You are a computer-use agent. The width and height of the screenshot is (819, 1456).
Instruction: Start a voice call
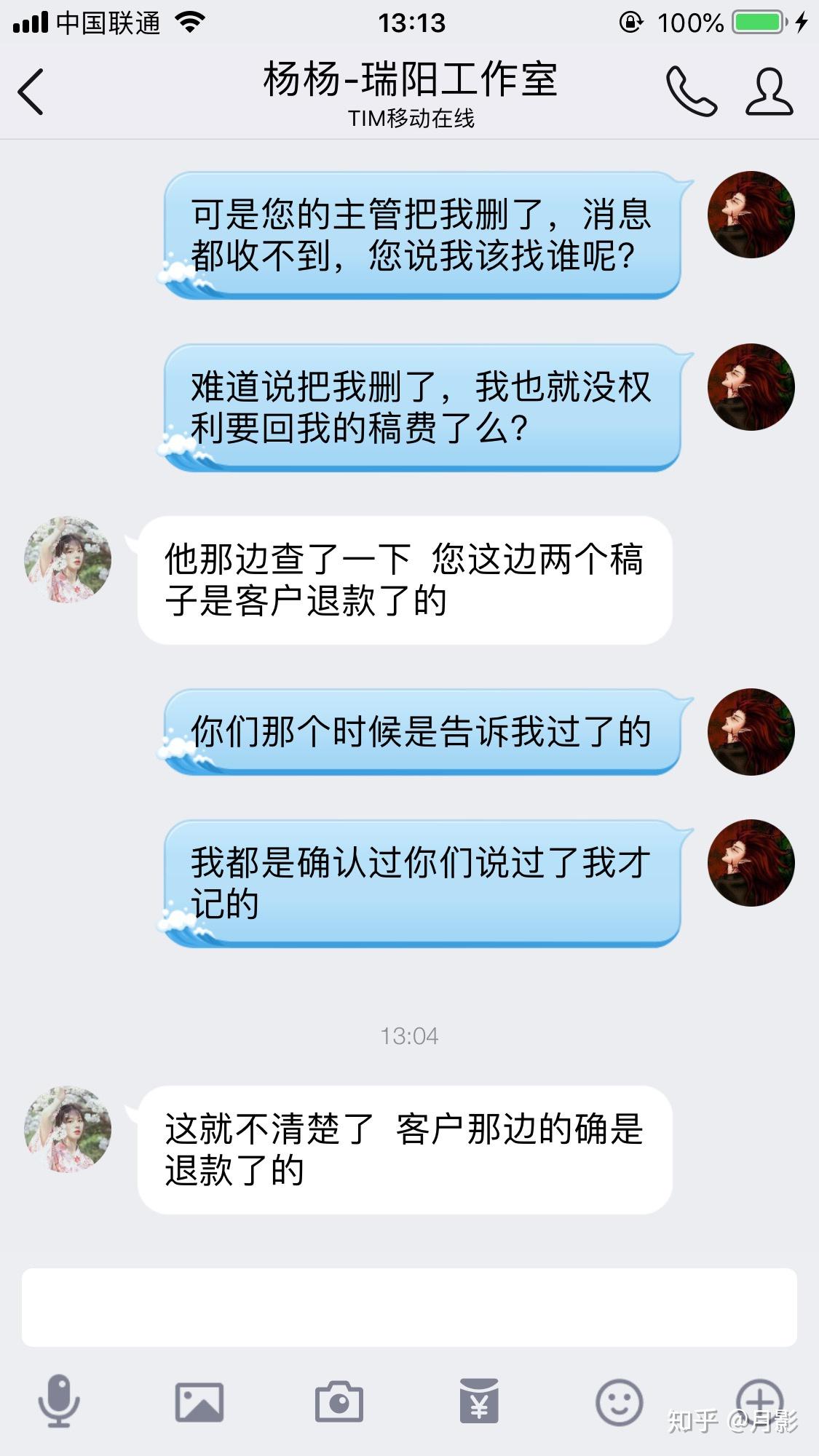point(693,92)
